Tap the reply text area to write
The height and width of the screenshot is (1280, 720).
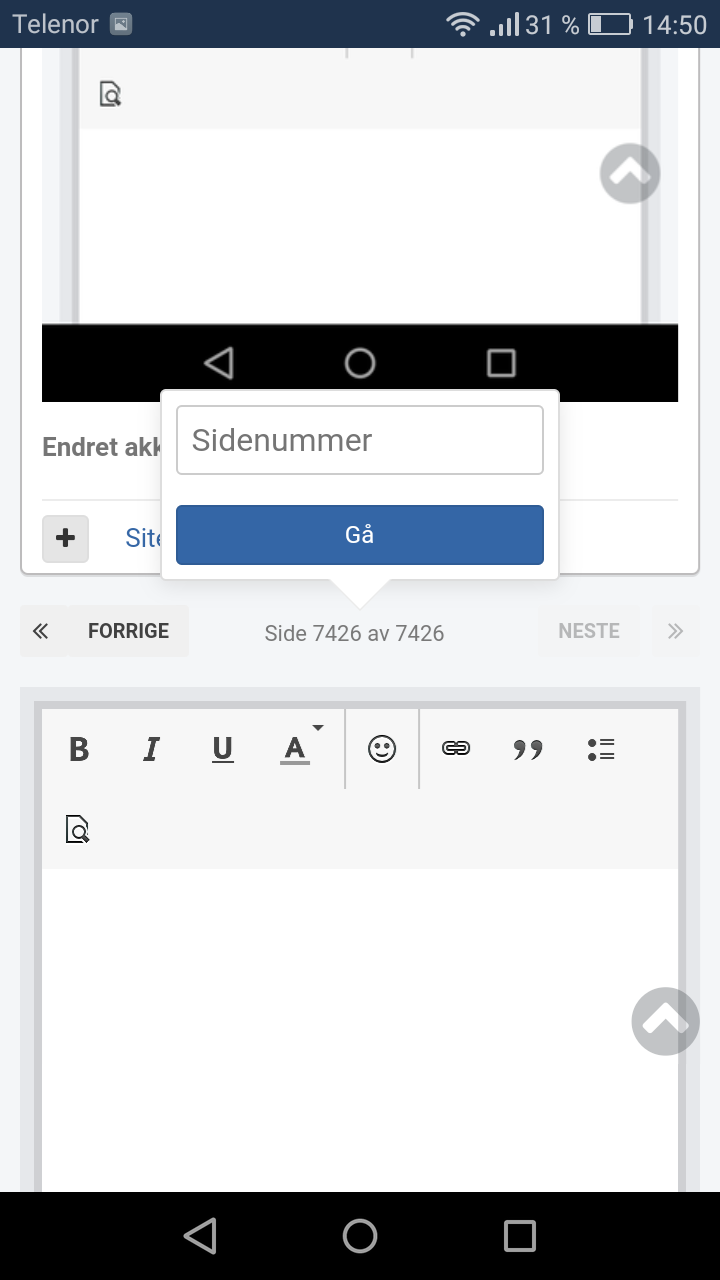360,1030
